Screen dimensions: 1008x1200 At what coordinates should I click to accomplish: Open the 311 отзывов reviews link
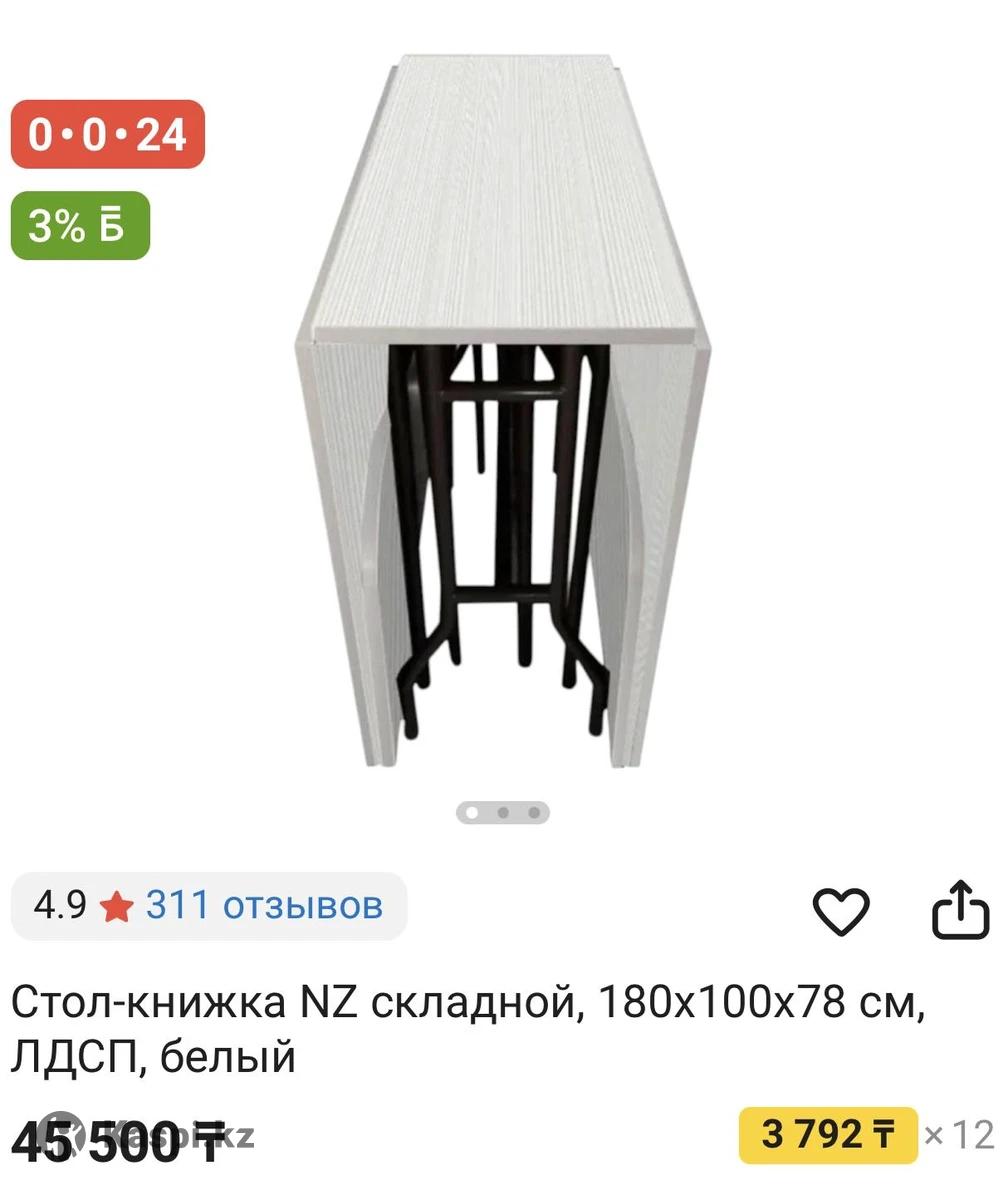264,906
